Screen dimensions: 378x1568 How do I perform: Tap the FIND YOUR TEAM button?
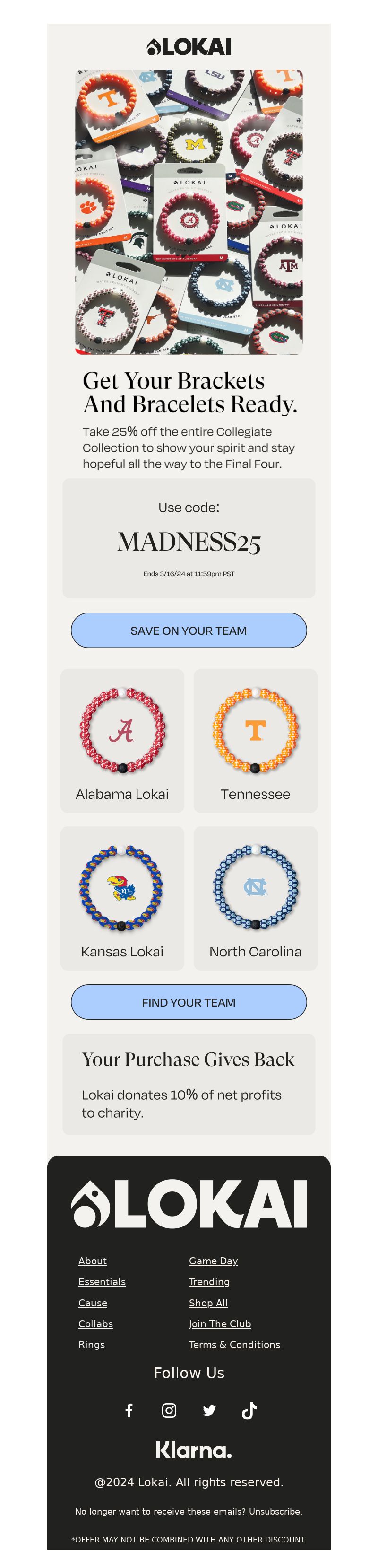(x=189, y=1002)
